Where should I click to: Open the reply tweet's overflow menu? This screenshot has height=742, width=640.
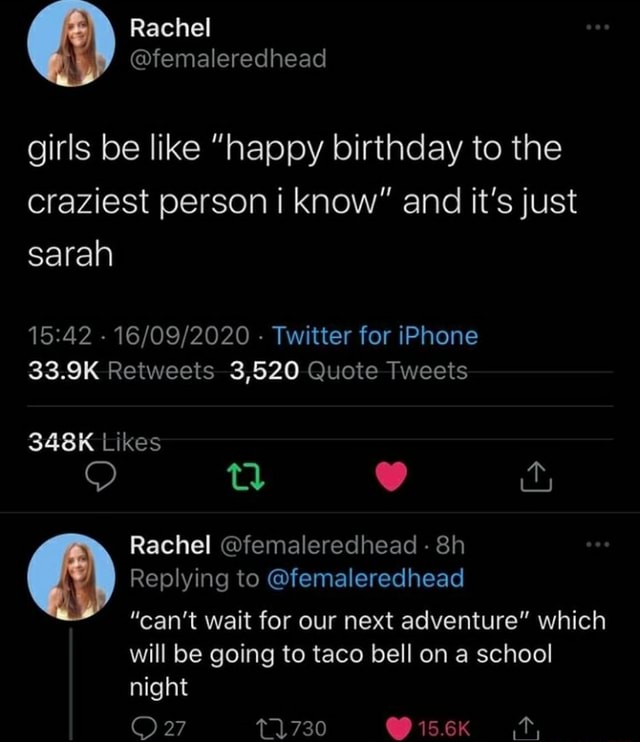(598, 543)
